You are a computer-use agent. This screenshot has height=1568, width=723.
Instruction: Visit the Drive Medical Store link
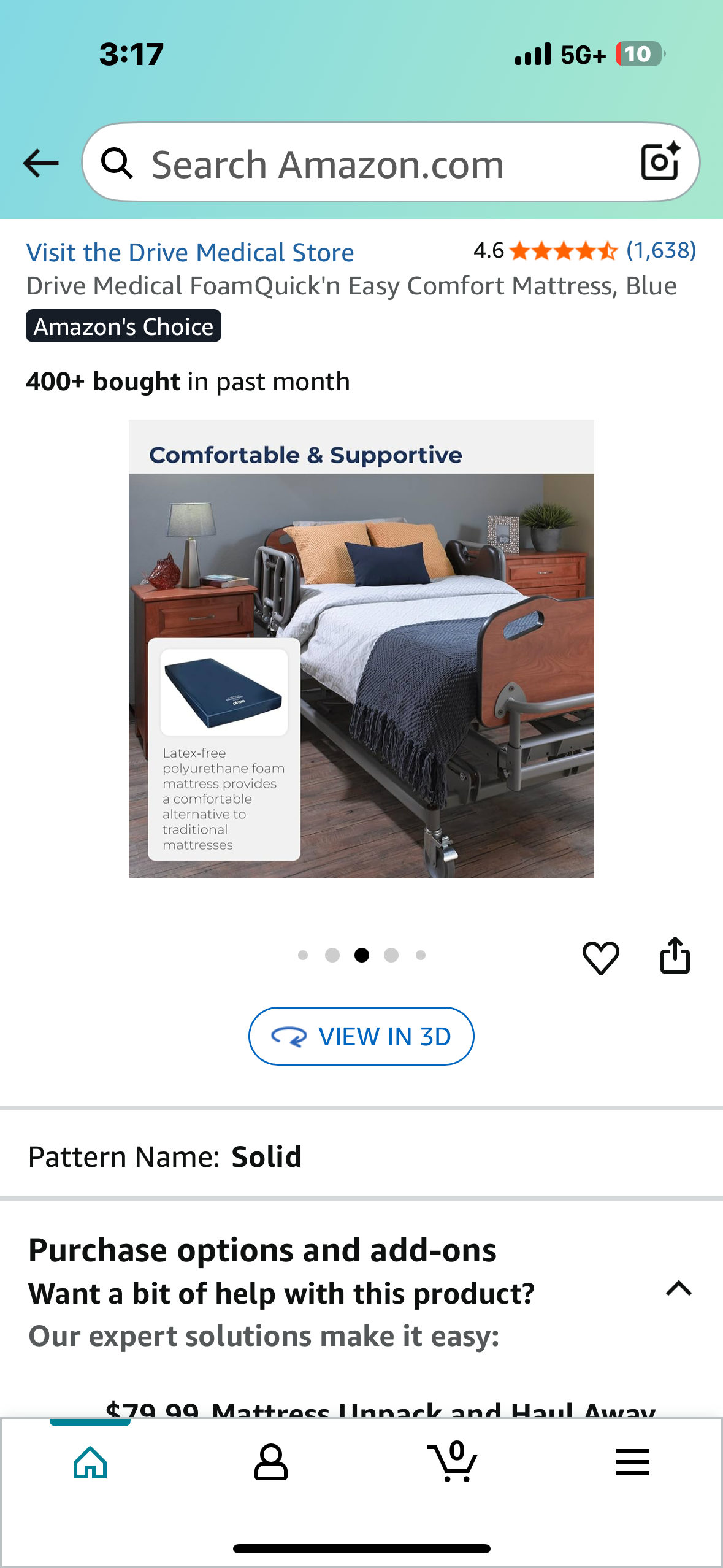click(x=190, y=252)
